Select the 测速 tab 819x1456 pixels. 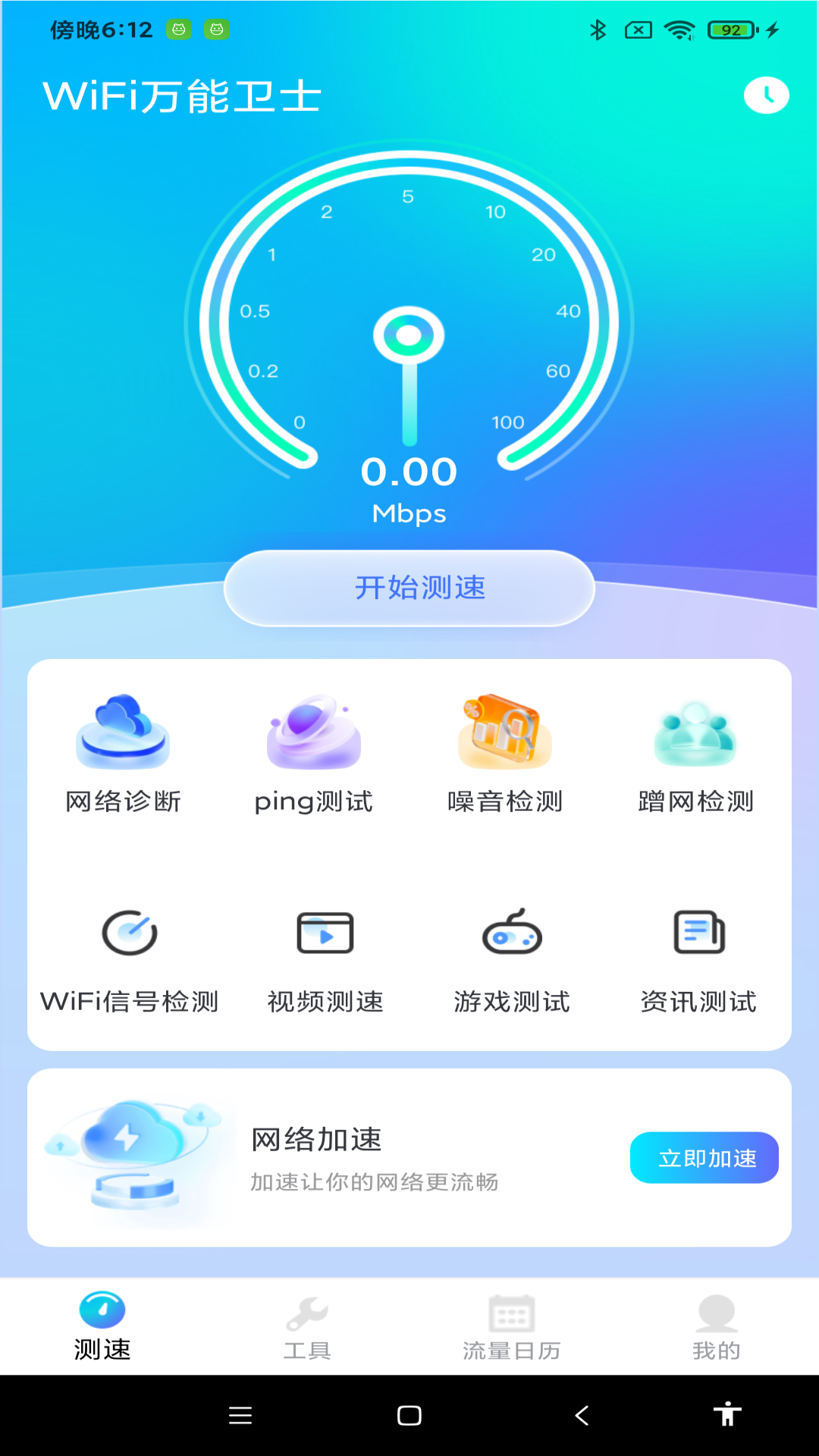point(102,1327)
